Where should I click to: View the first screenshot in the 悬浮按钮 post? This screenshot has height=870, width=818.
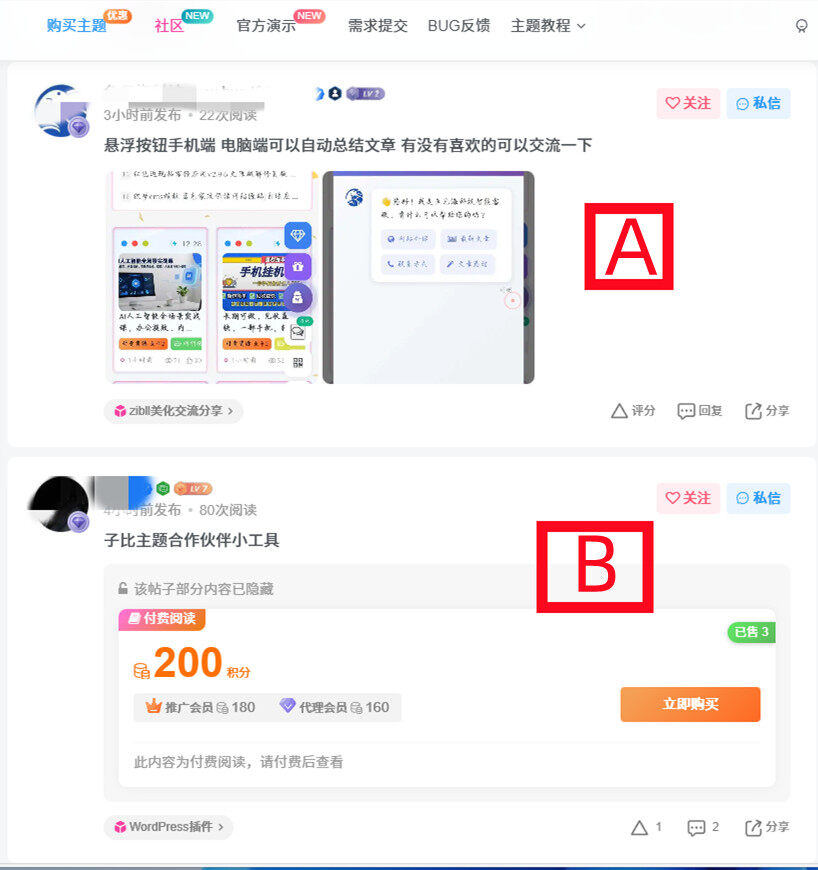coord(211,277)
